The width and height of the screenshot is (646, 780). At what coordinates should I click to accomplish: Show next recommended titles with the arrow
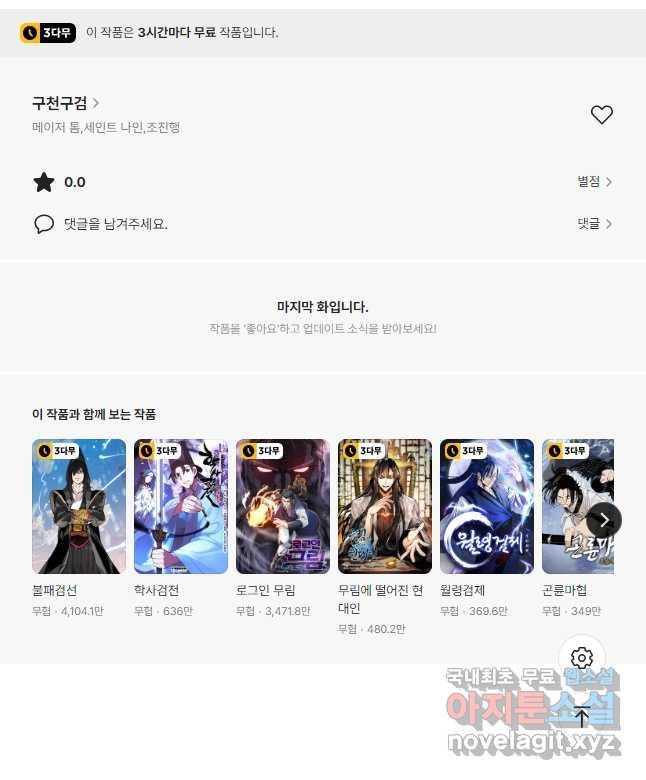coord(603,520)
